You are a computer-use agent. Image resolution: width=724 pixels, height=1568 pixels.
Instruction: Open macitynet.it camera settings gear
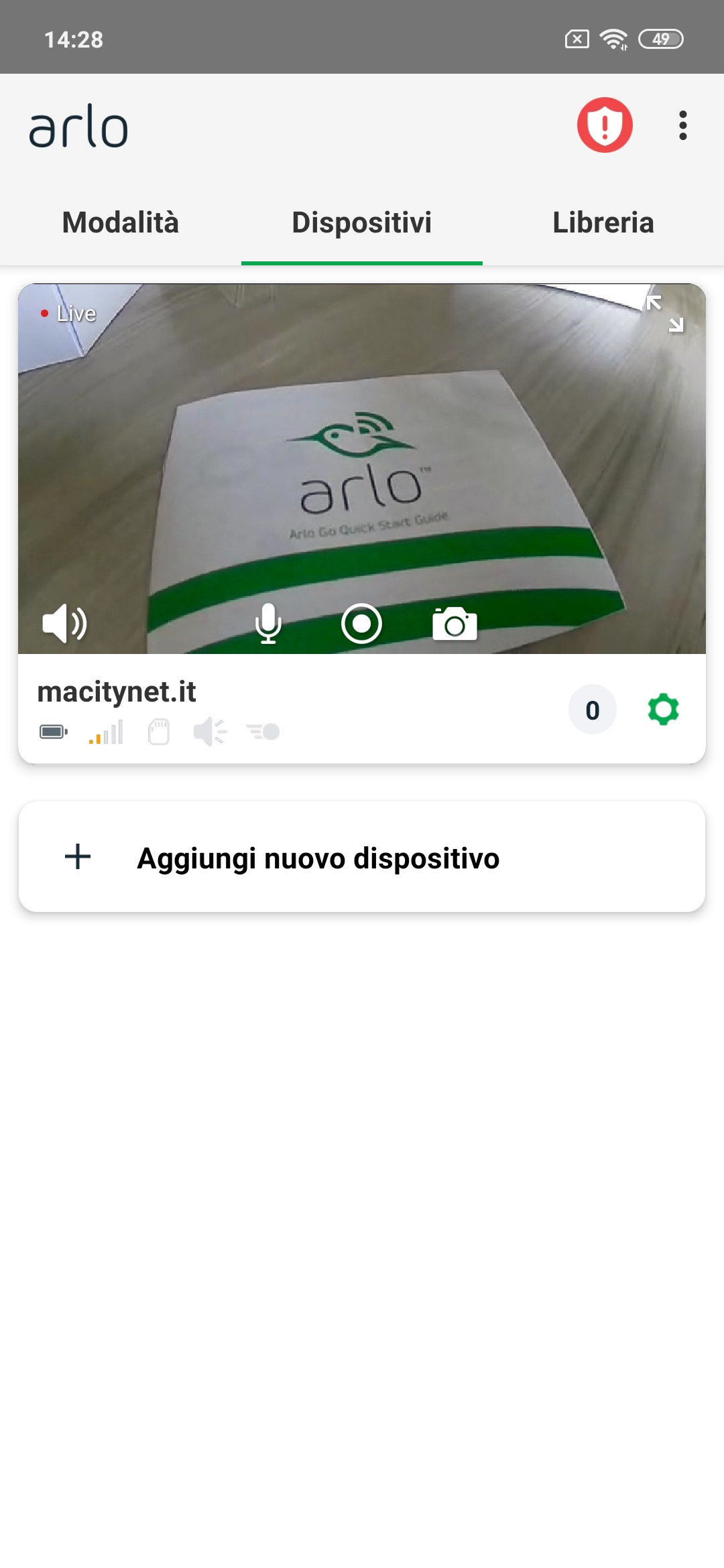pyautogui.click(x=663, y=710)
